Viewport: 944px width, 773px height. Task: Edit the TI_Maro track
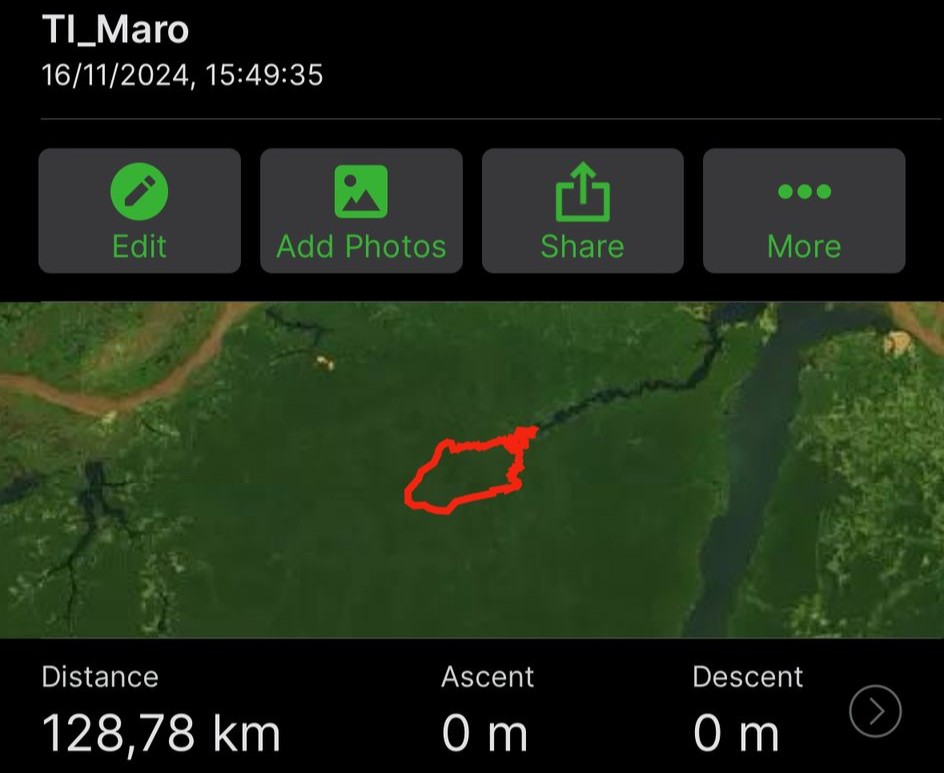pos(139,211)
